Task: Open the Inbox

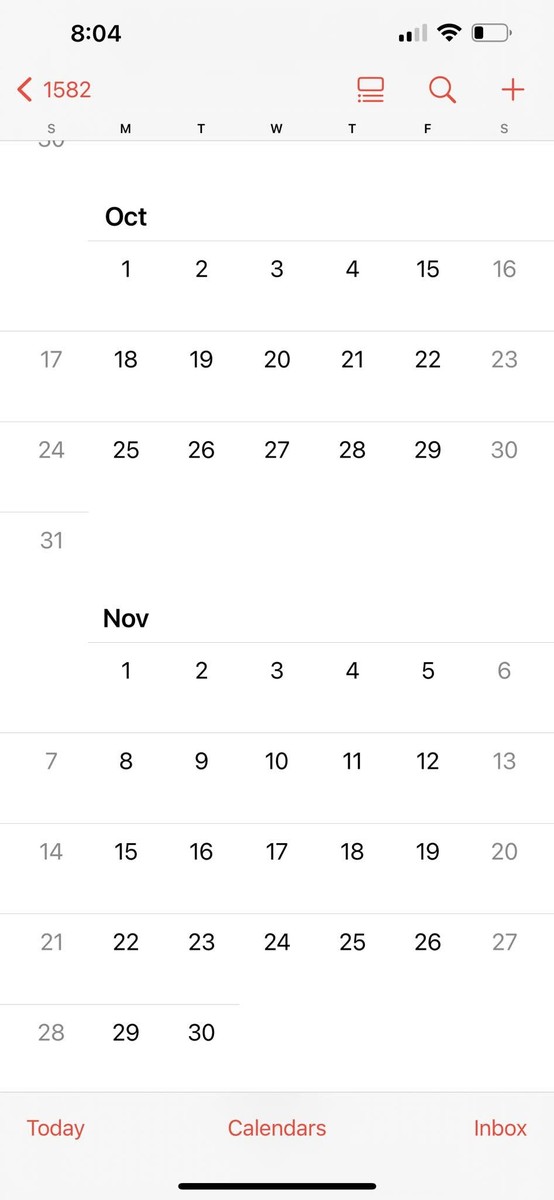Action: (500, 1128)
